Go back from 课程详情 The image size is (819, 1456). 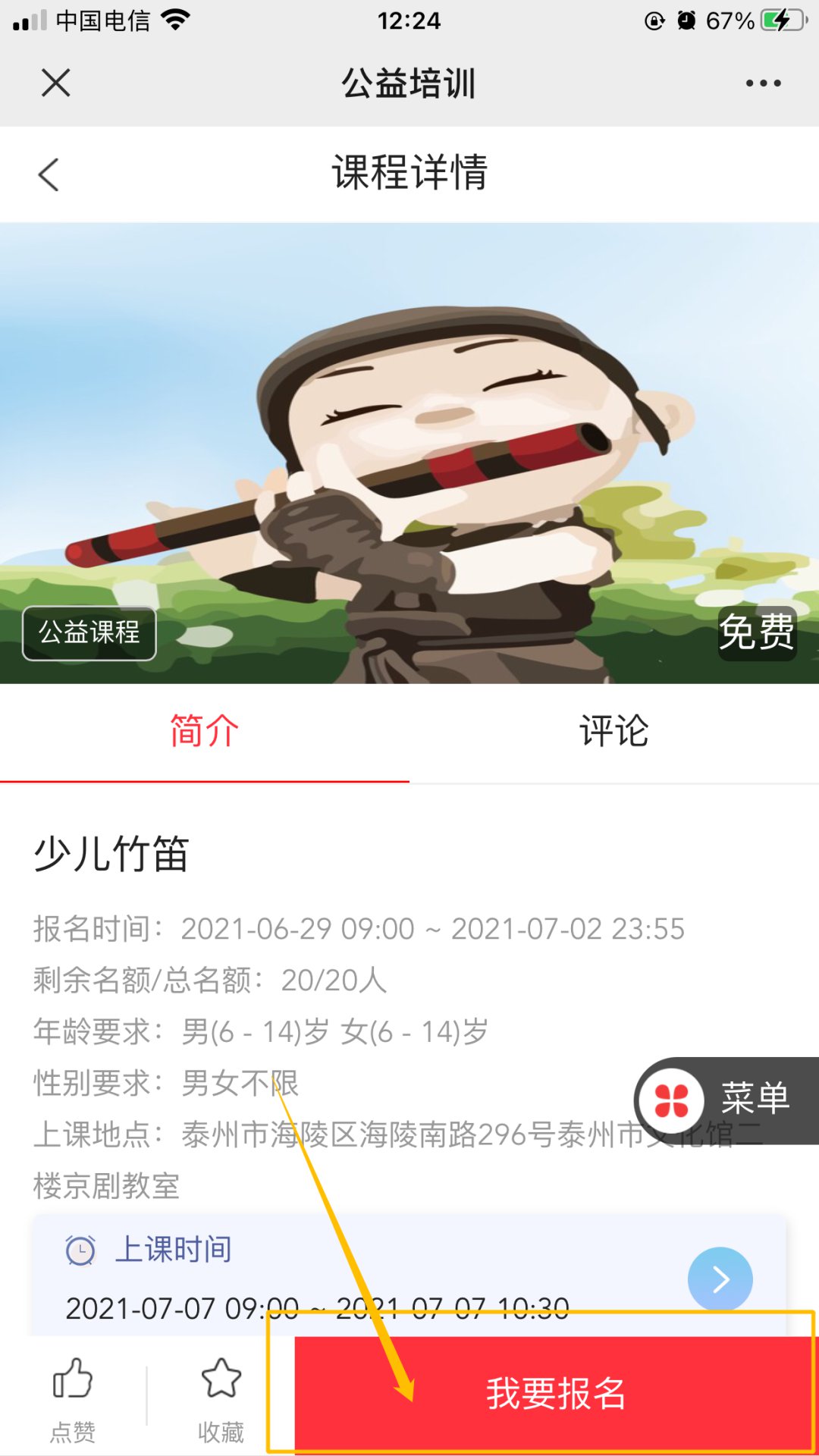pyautogui.click(x=49, y=174)
